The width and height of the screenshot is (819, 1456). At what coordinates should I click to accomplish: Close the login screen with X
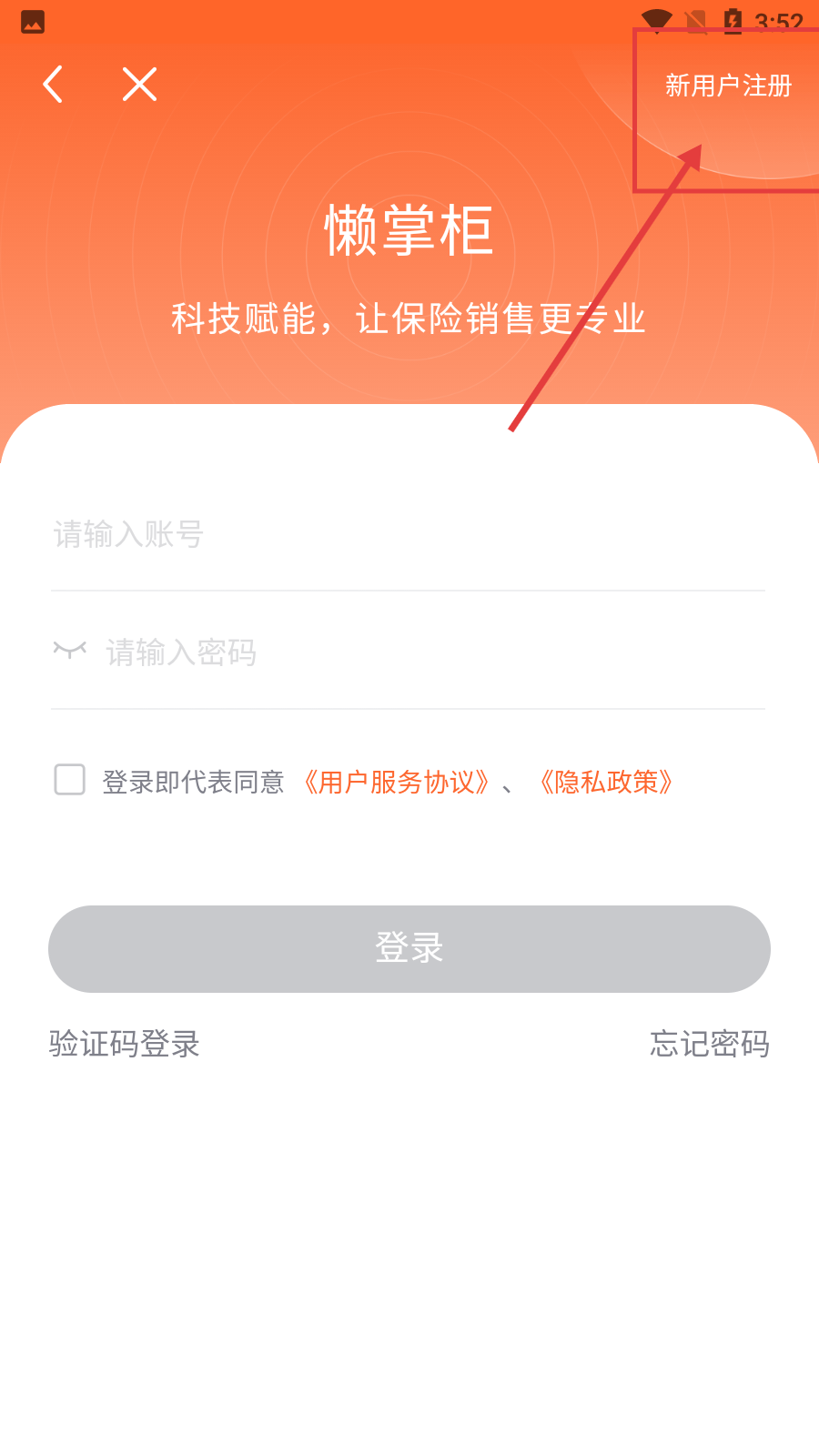[139, 85]
